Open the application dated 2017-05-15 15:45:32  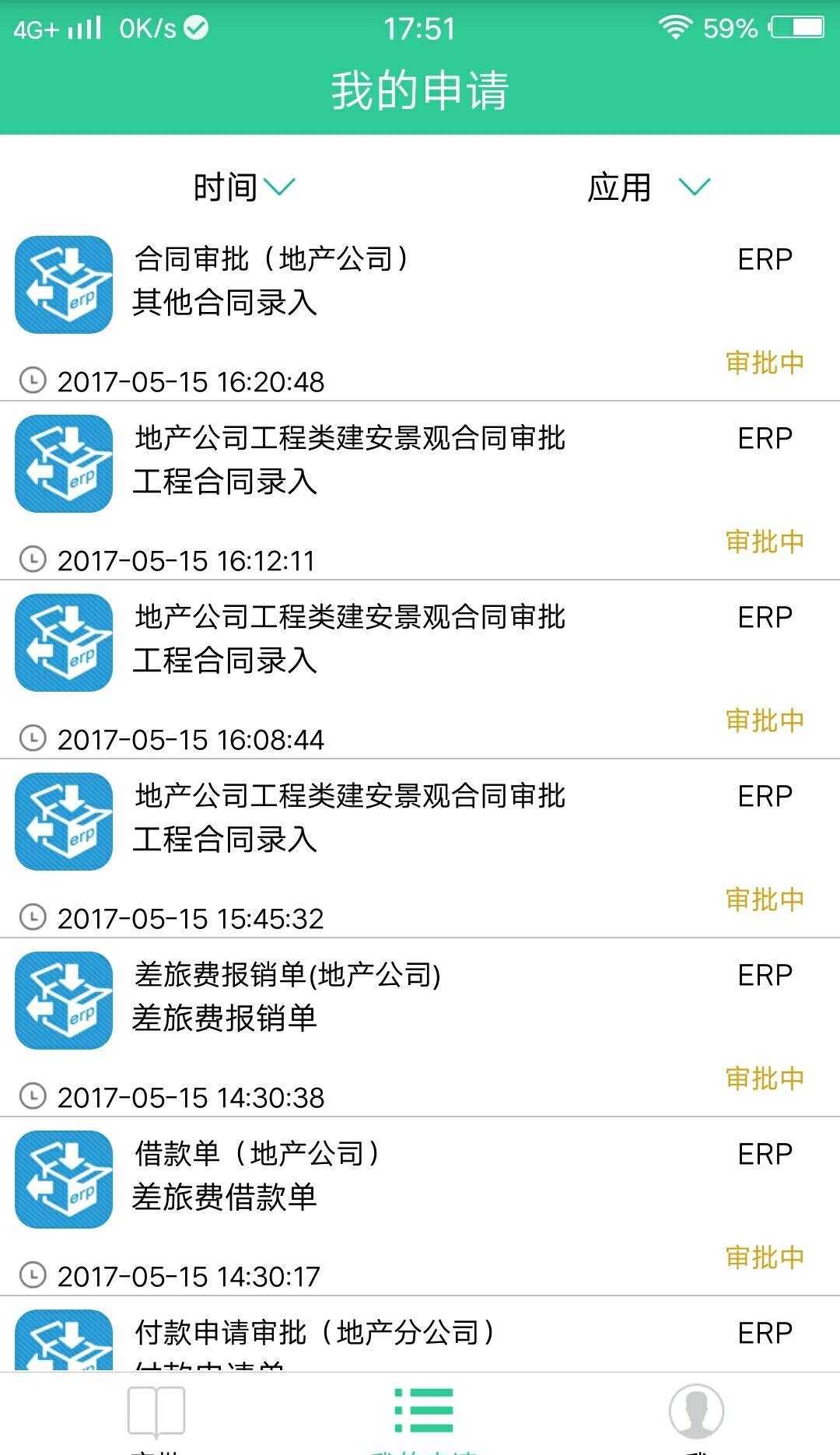click(x=420, y=849)
